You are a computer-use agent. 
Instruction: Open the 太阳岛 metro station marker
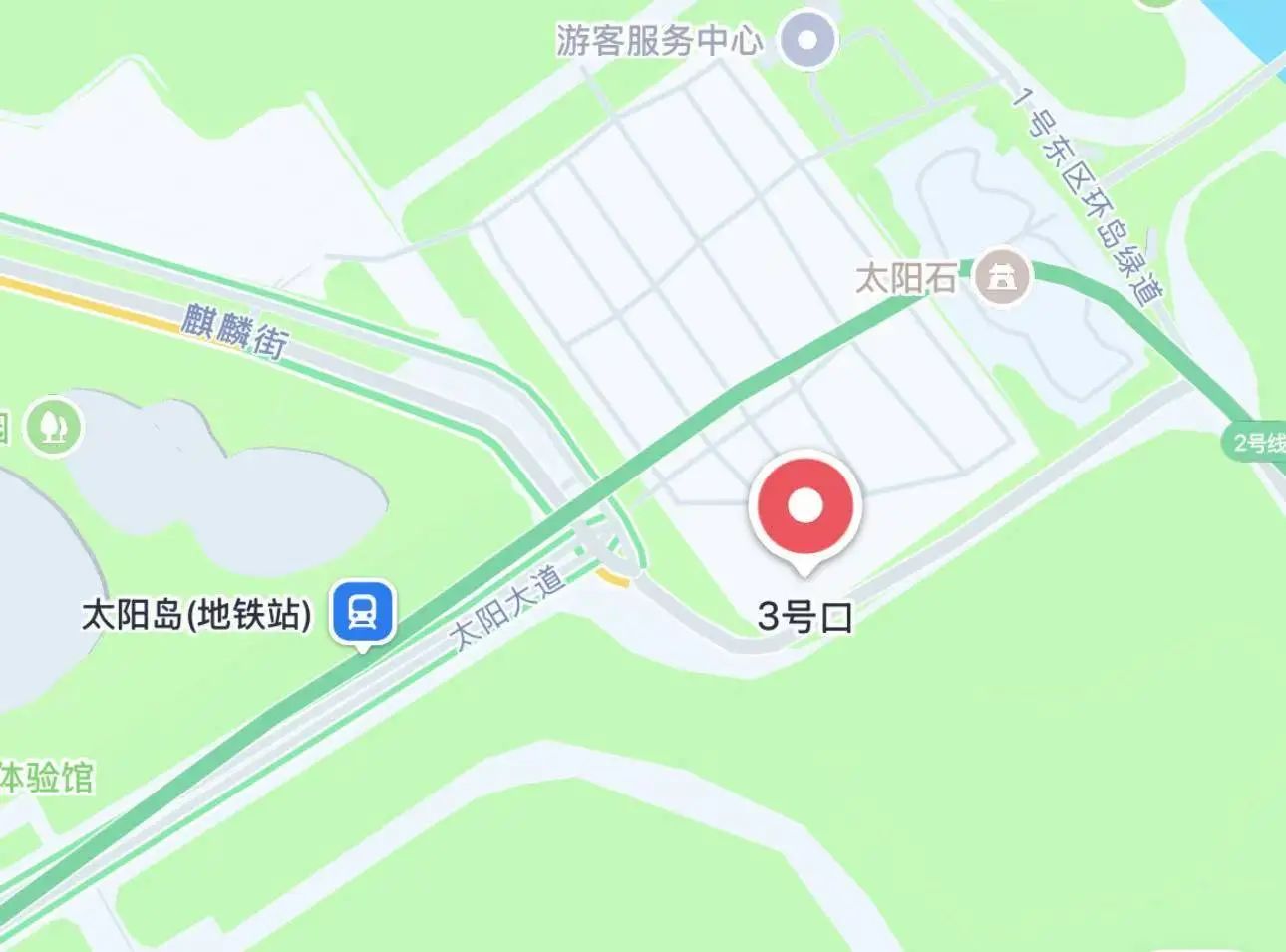click(x=364, y=613)
